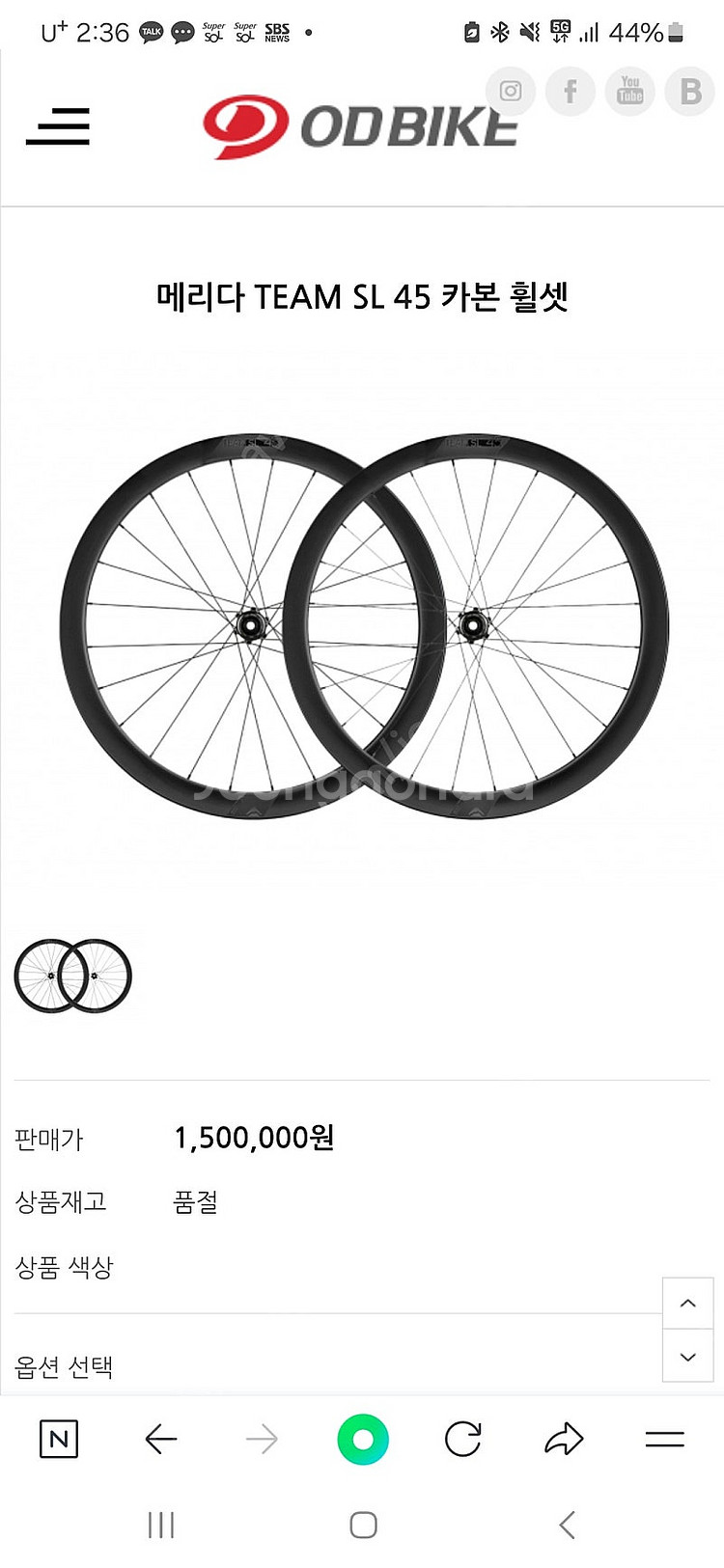Open the main wheelset product image
The height and width of the screenshot is (1568, 724).
point(363,627)
